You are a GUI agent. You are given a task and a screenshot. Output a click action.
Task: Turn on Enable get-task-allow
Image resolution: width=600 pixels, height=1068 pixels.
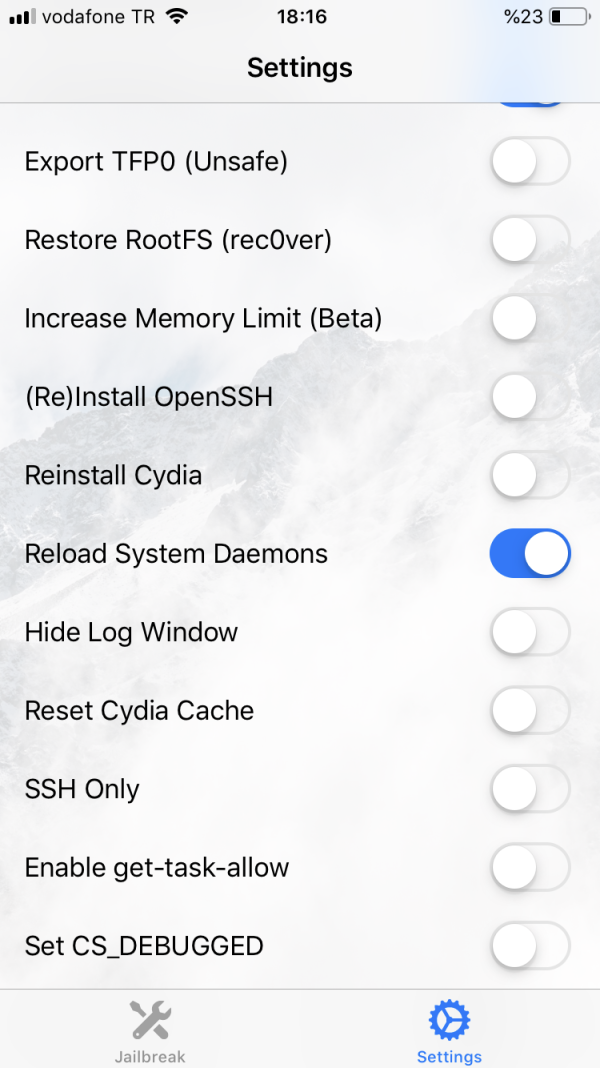point(529,867)
